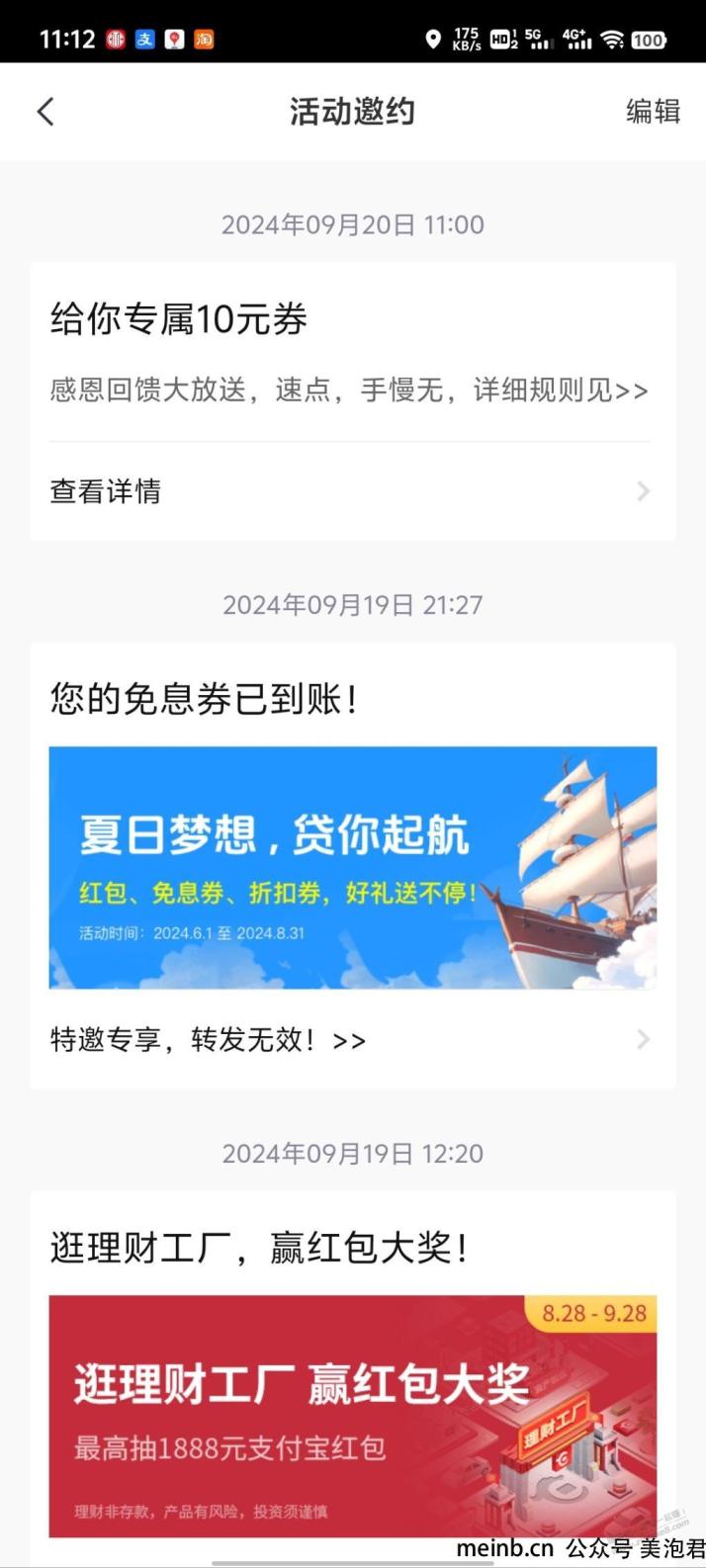Open the 夏日梦想，贷你起航 banner
The height and width of the screenshot is (1568, 706).
(x=352, y=867)
